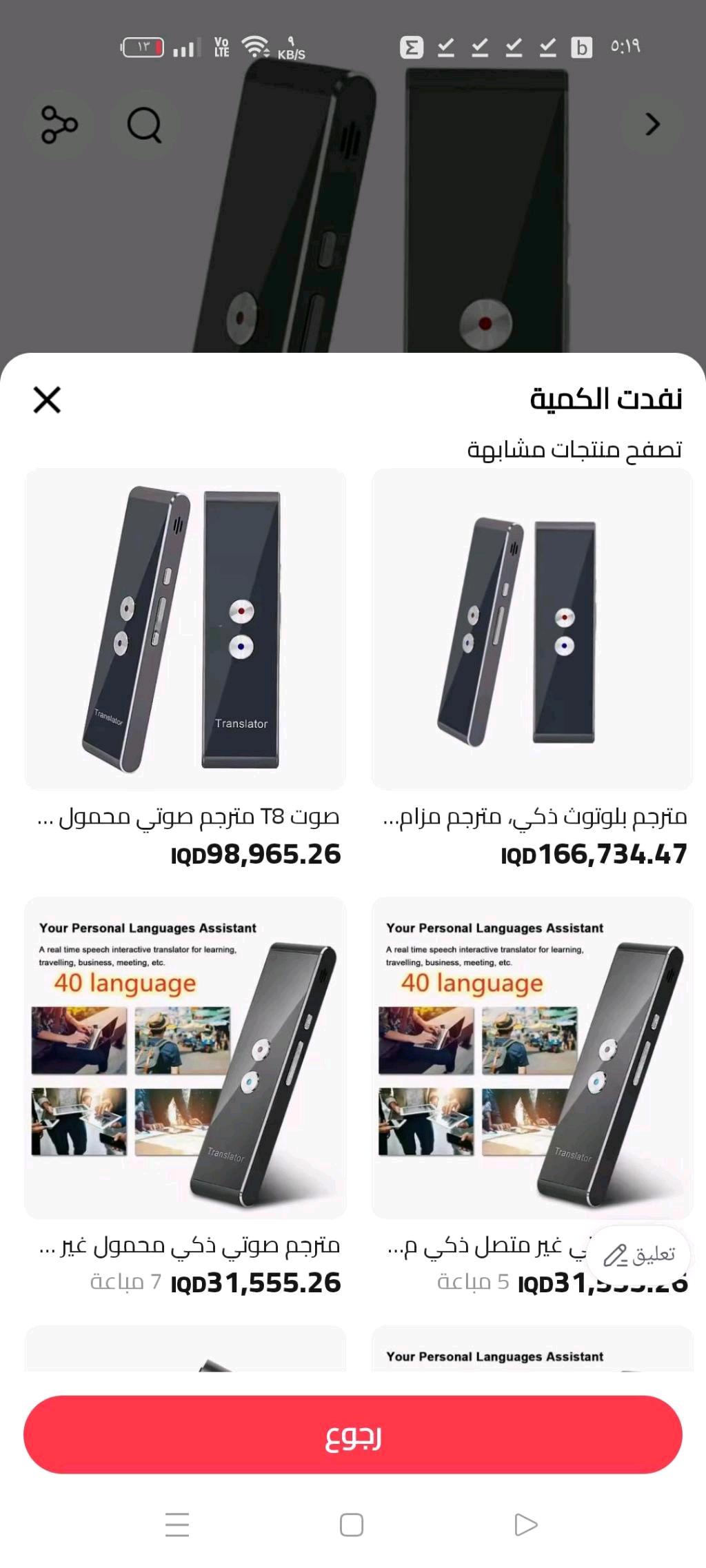Close the out-of-stock sheet
Image resolution: width=706 pixels, height=1568 pixels.
pos(47,400)
